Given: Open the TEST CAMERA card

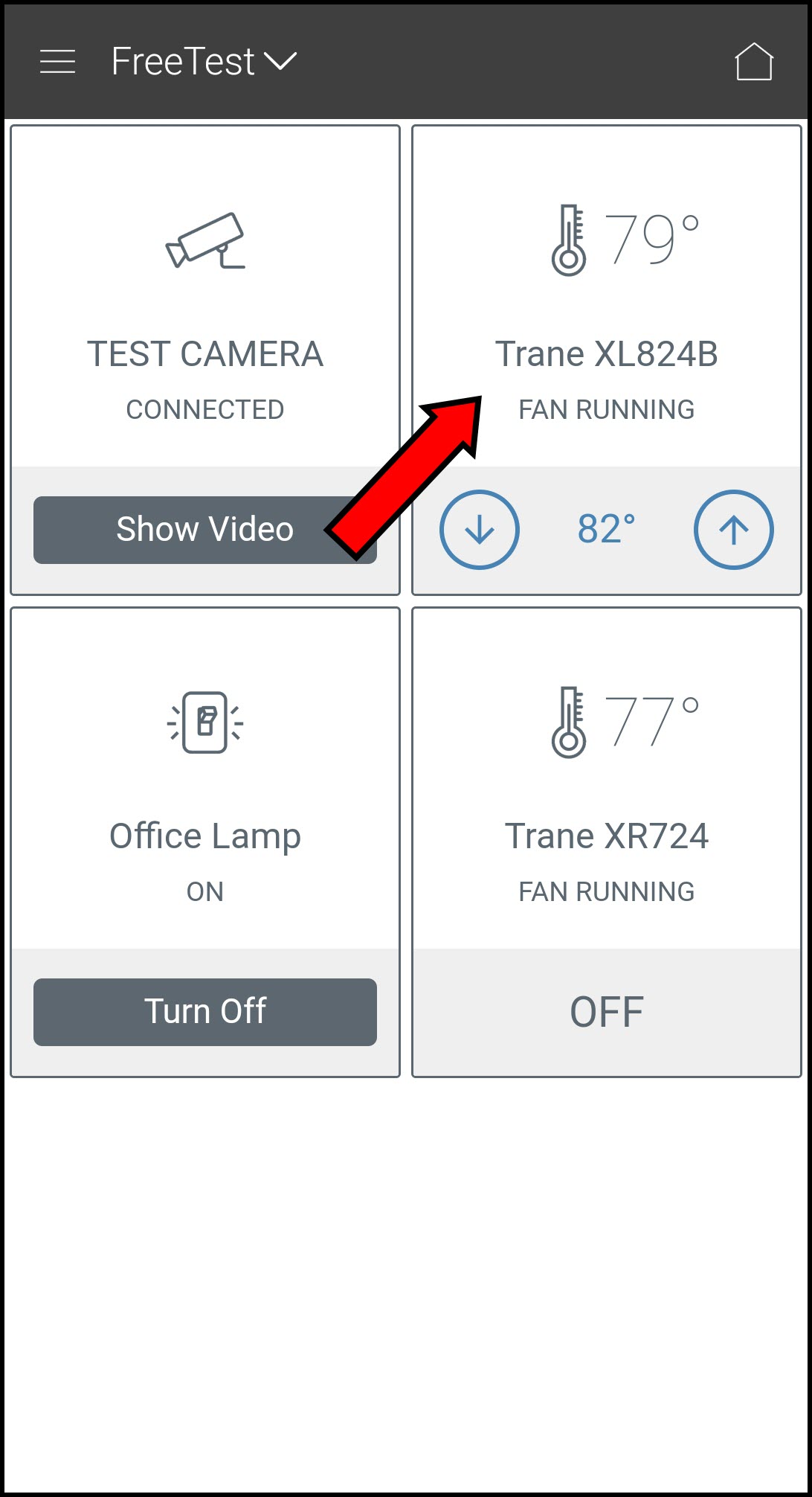Looking at the screenshot, I should [x=204, y=312].
